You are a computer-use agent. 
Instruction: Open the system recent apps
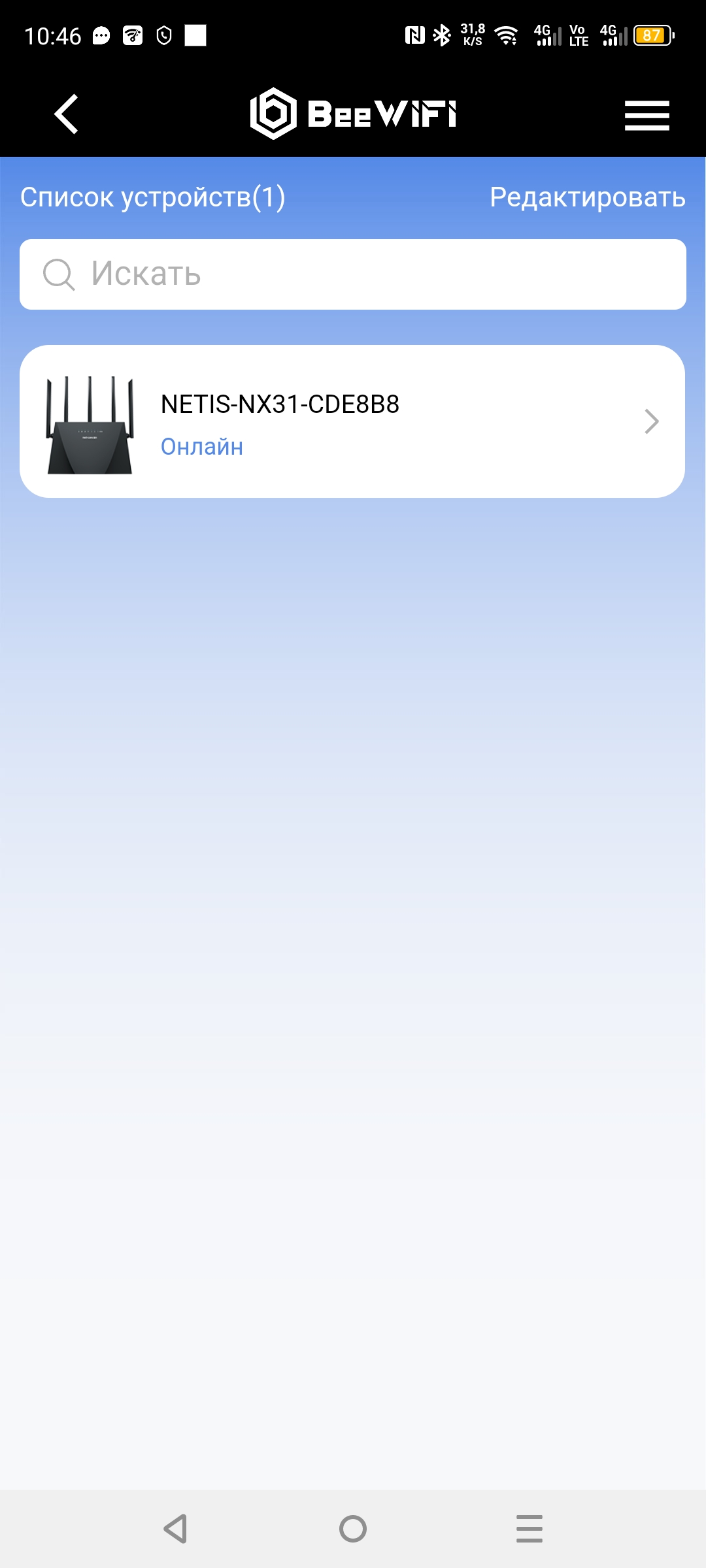point(529,1529)
